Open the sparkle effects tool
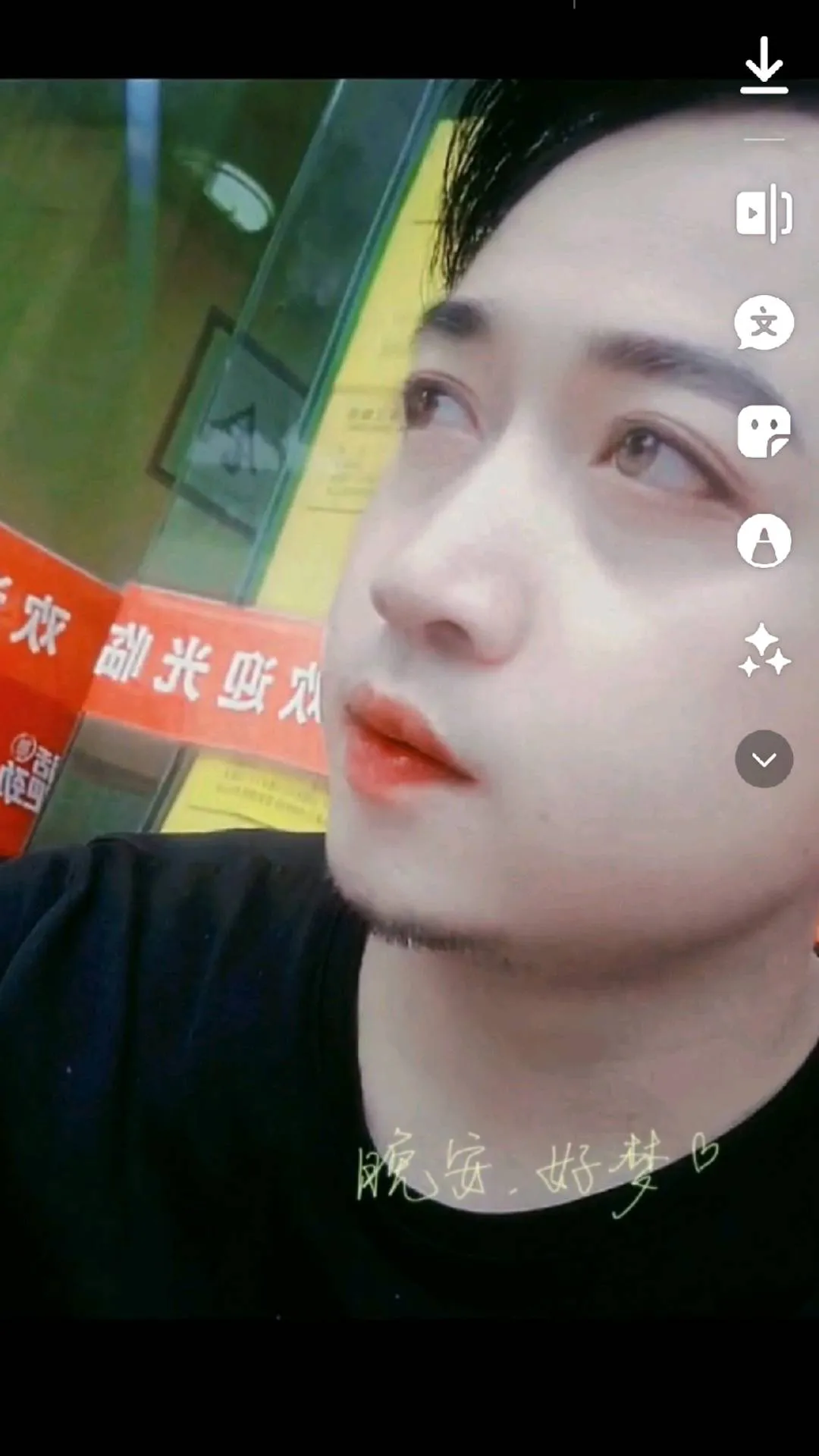The image size is (819, 1456). pos(764,651)
